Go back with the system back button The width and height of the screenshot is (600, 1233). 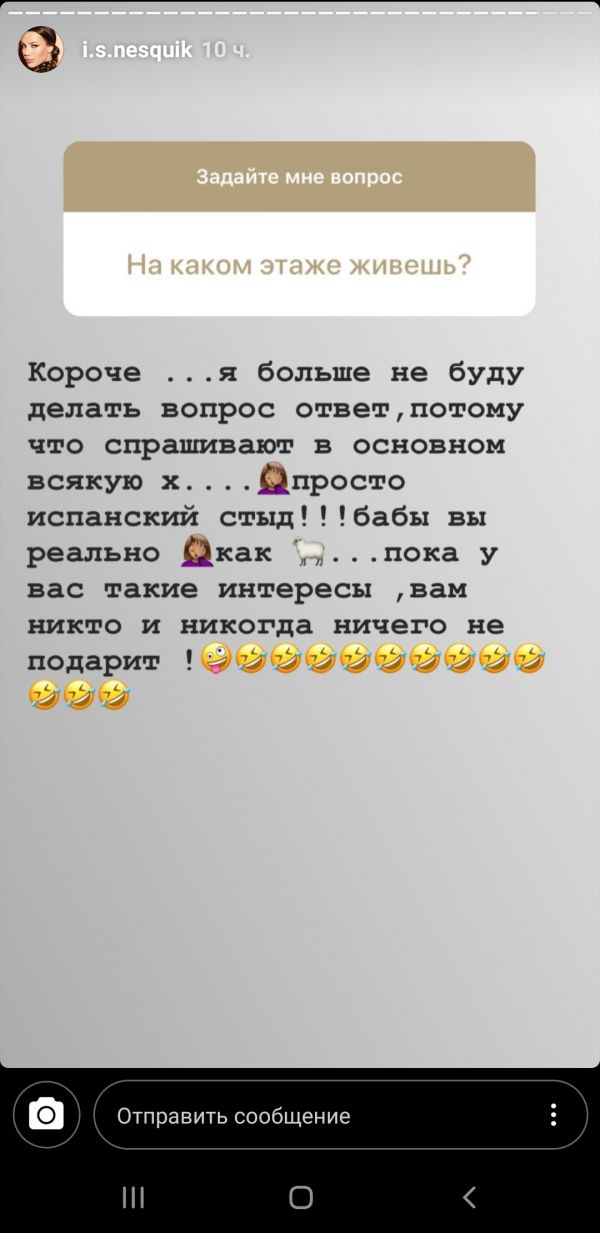point(469,1197)
